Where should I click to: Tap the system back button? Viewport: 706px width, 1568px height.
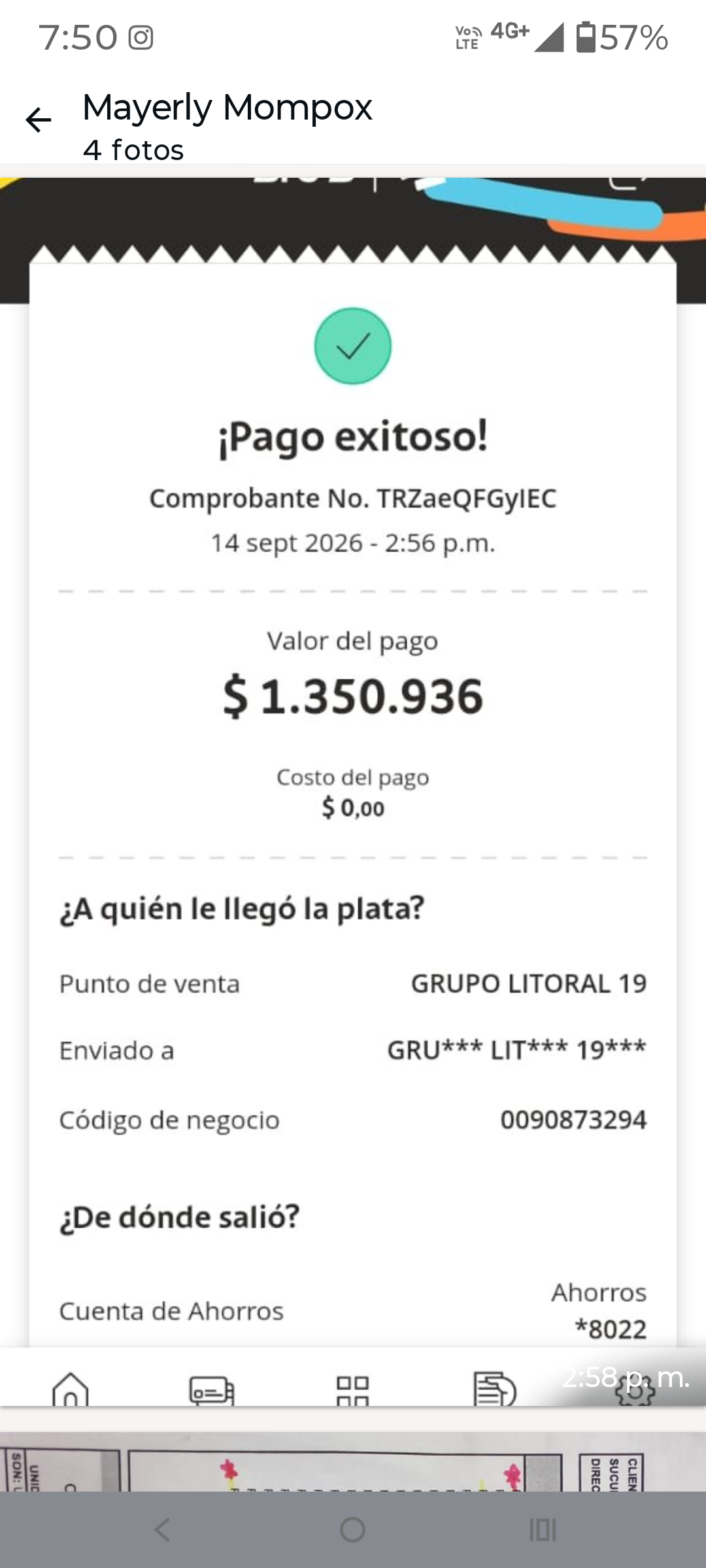162,1529
